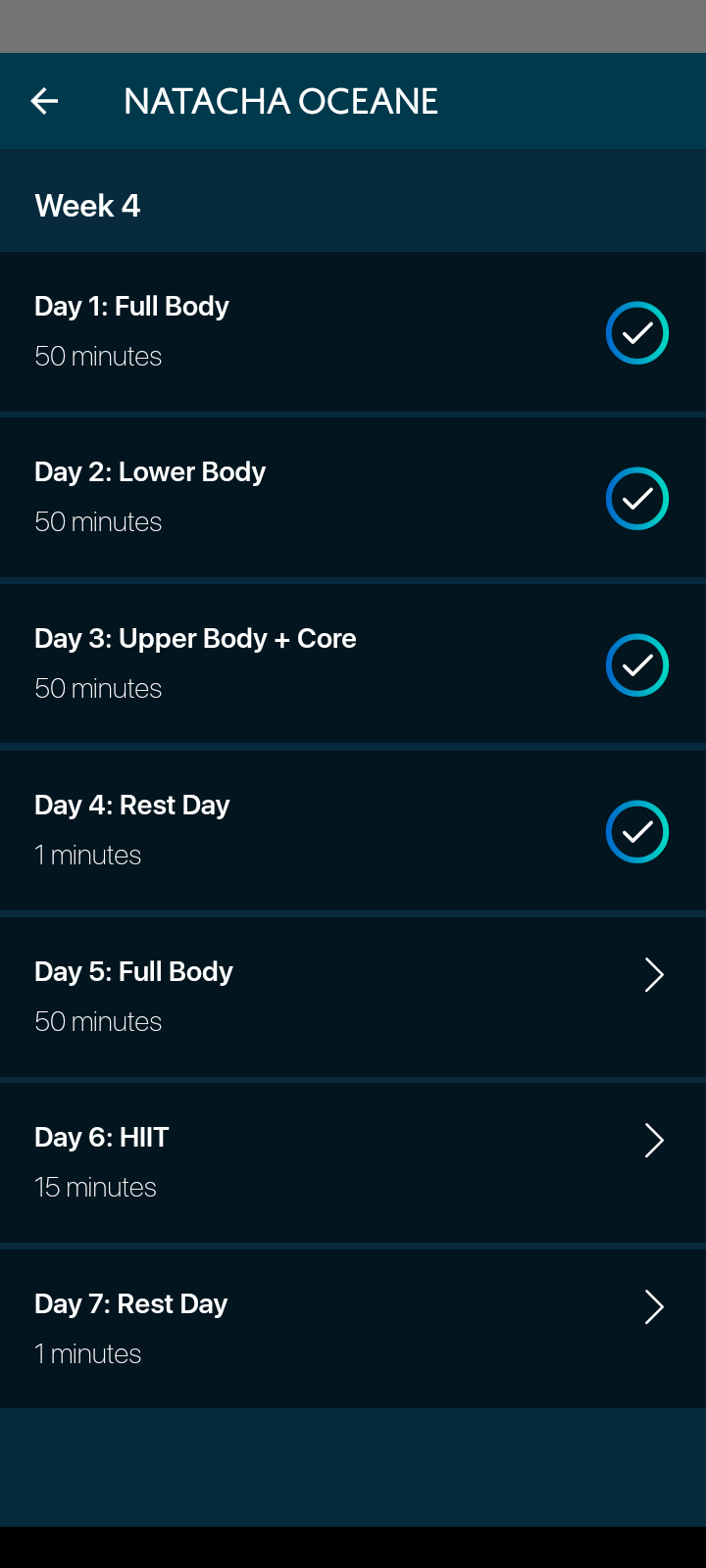Go back using the top-left arrow

pos(44,101)
